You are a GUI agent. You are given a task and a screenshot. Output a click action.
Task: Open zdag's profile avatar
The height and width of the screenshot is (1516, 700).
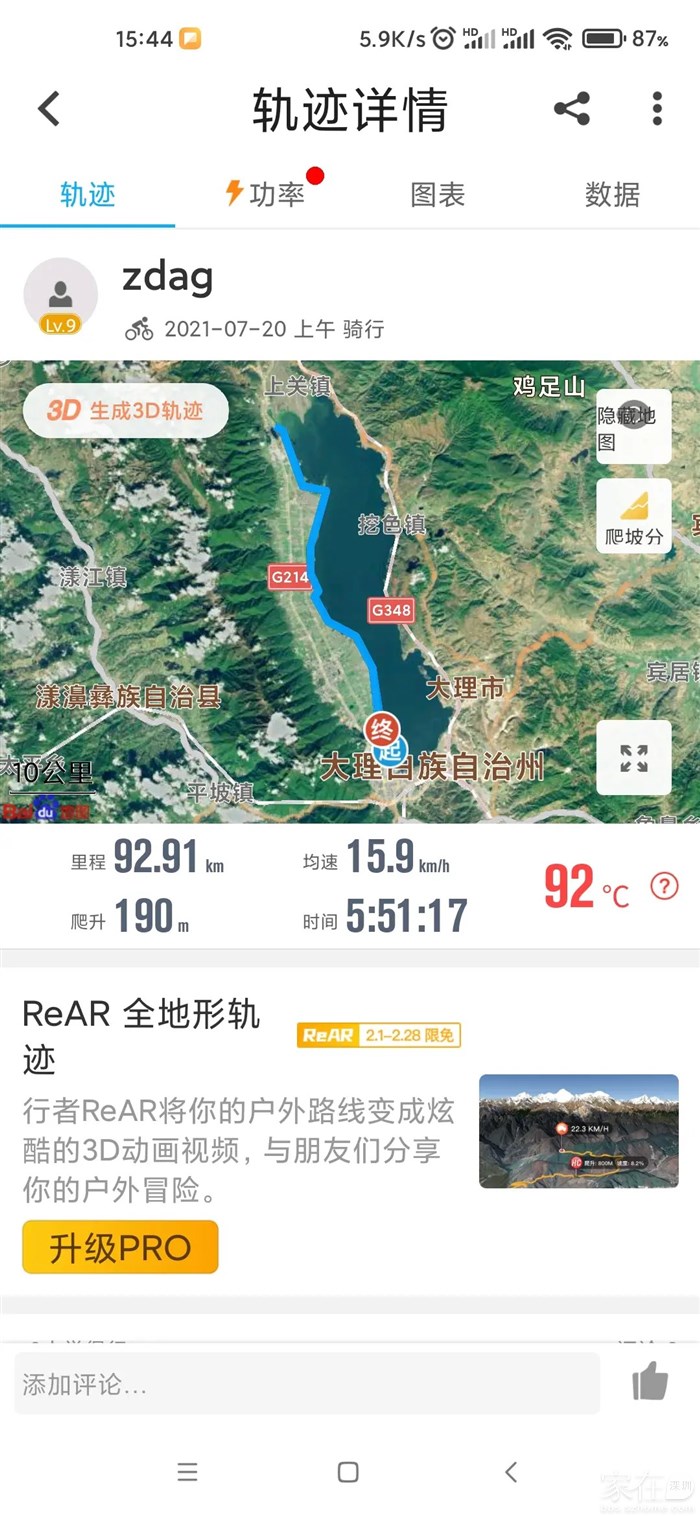tap(60, 297)
